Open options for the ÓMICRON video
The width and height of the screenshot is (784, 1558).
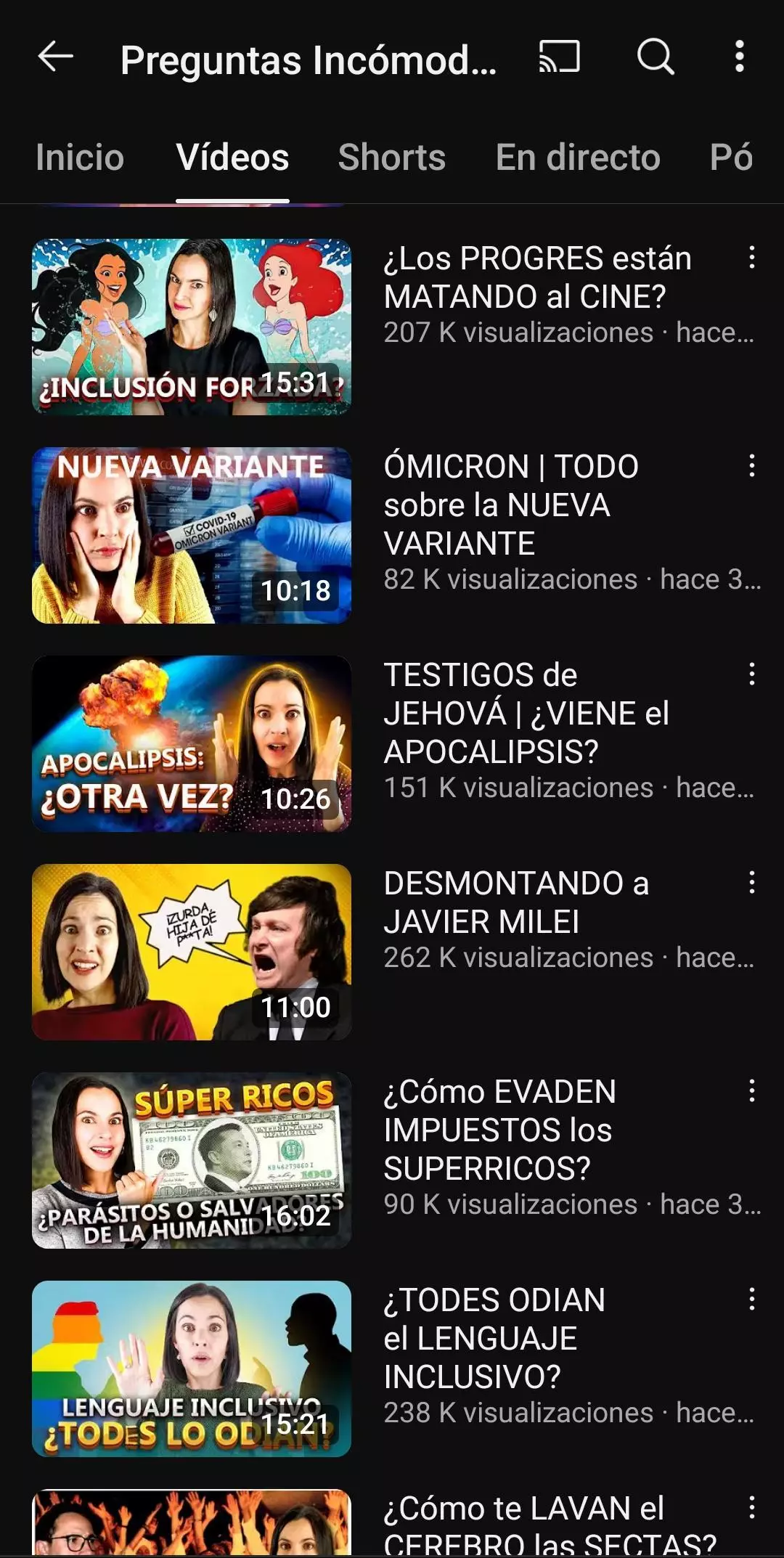(x=752, y=465)
